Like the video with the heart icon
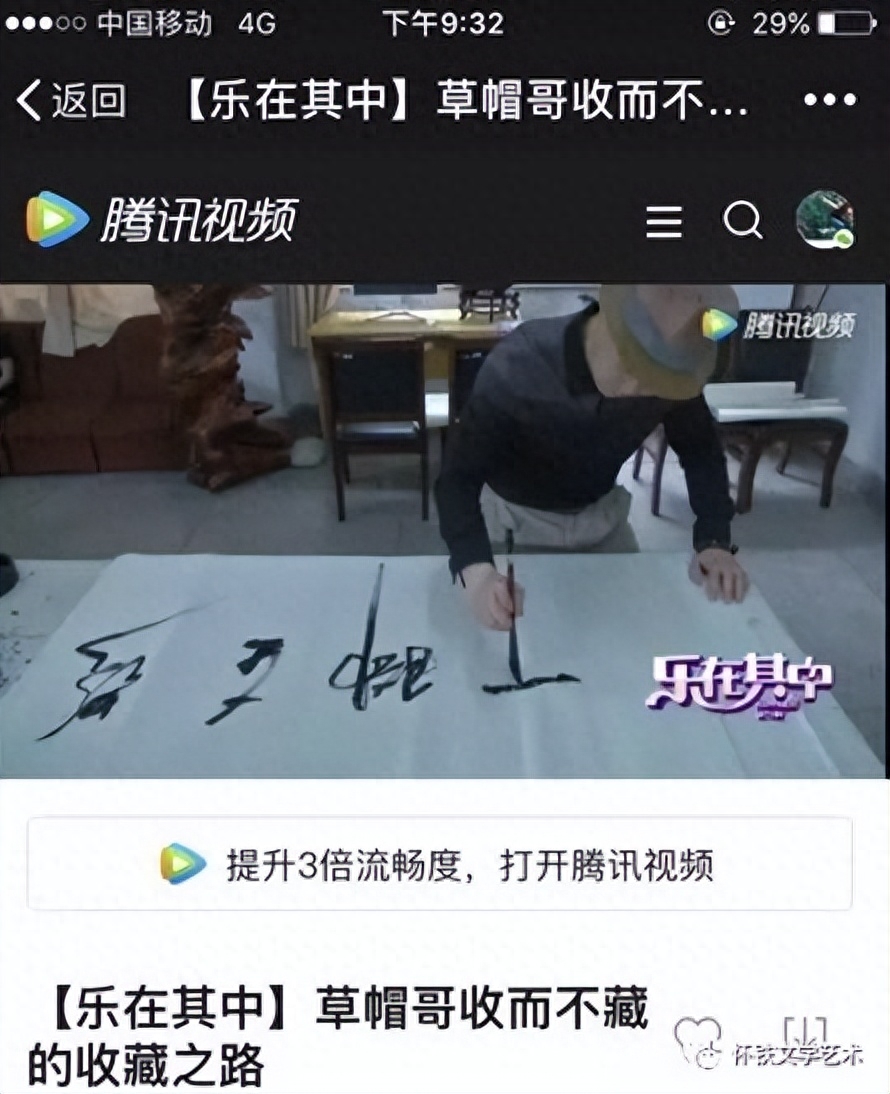The height and width of the screenshot is (1094, 890). 697,1034
